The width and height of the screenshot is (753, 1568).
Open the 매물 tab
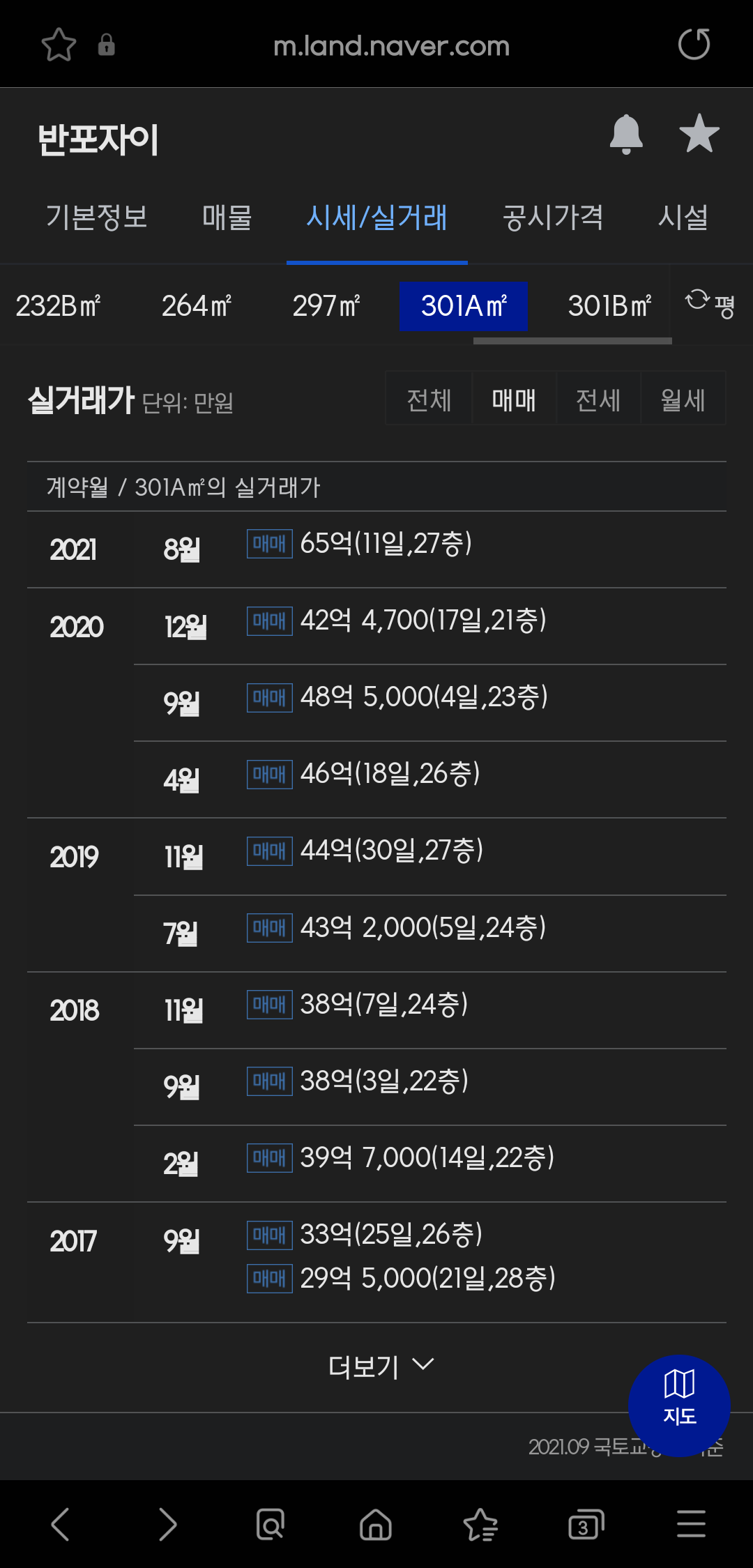point(227,217)
